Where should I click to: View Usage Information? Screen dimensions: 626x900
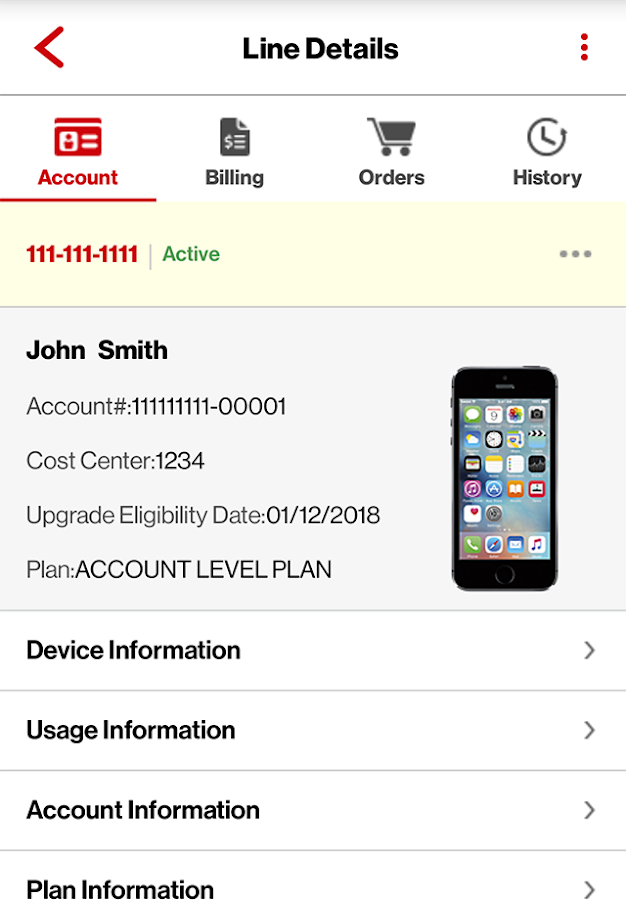pyautogui.click(x=312, y=731)
